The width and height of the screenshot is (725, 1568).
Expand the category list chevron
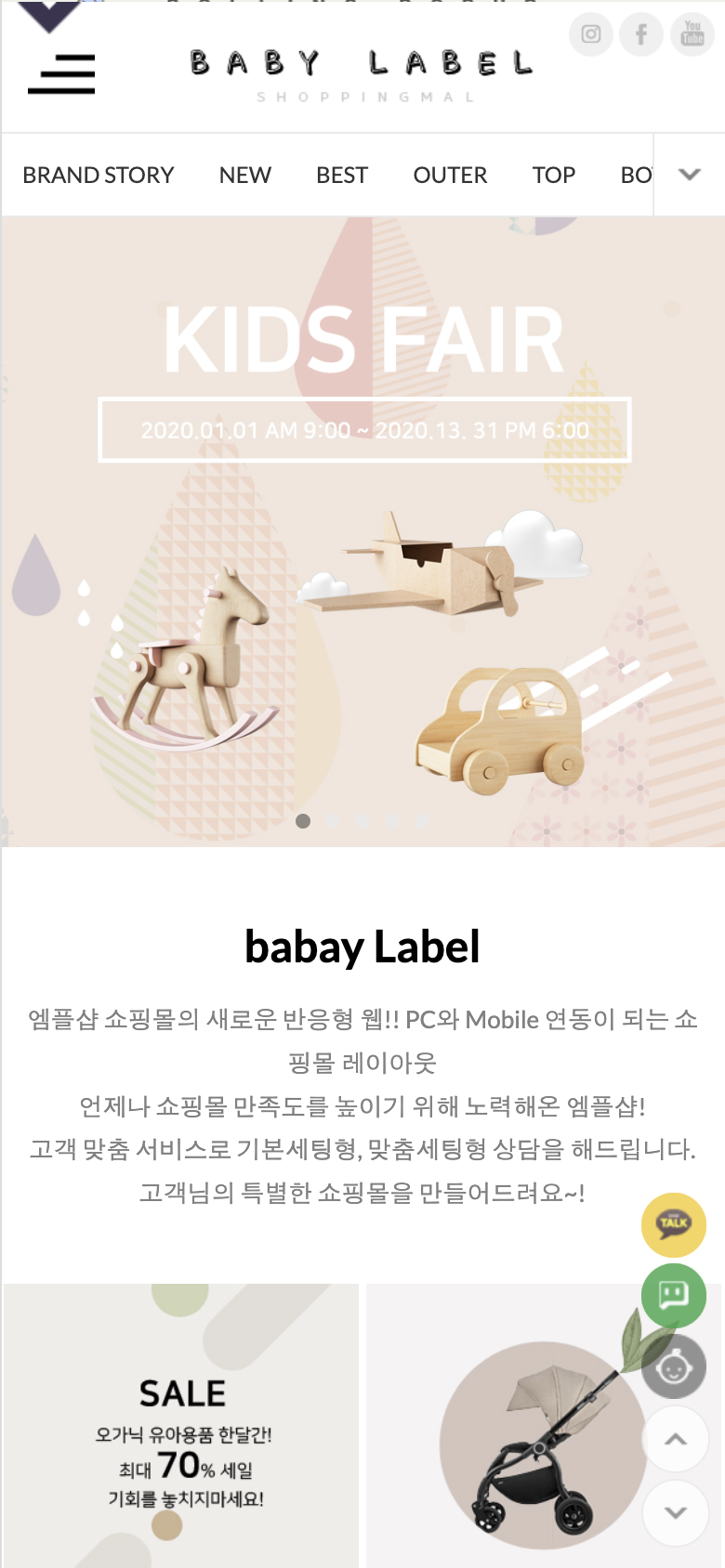[690, 175]
